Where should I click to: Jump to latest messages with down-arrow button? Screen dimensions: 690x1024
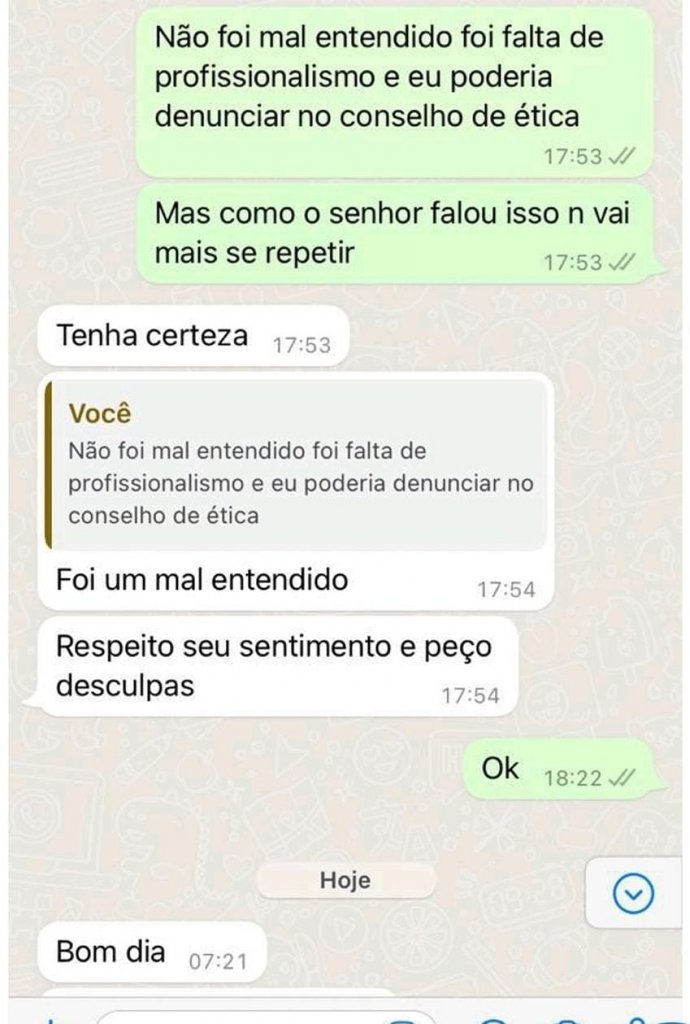[x=633, y=893]
